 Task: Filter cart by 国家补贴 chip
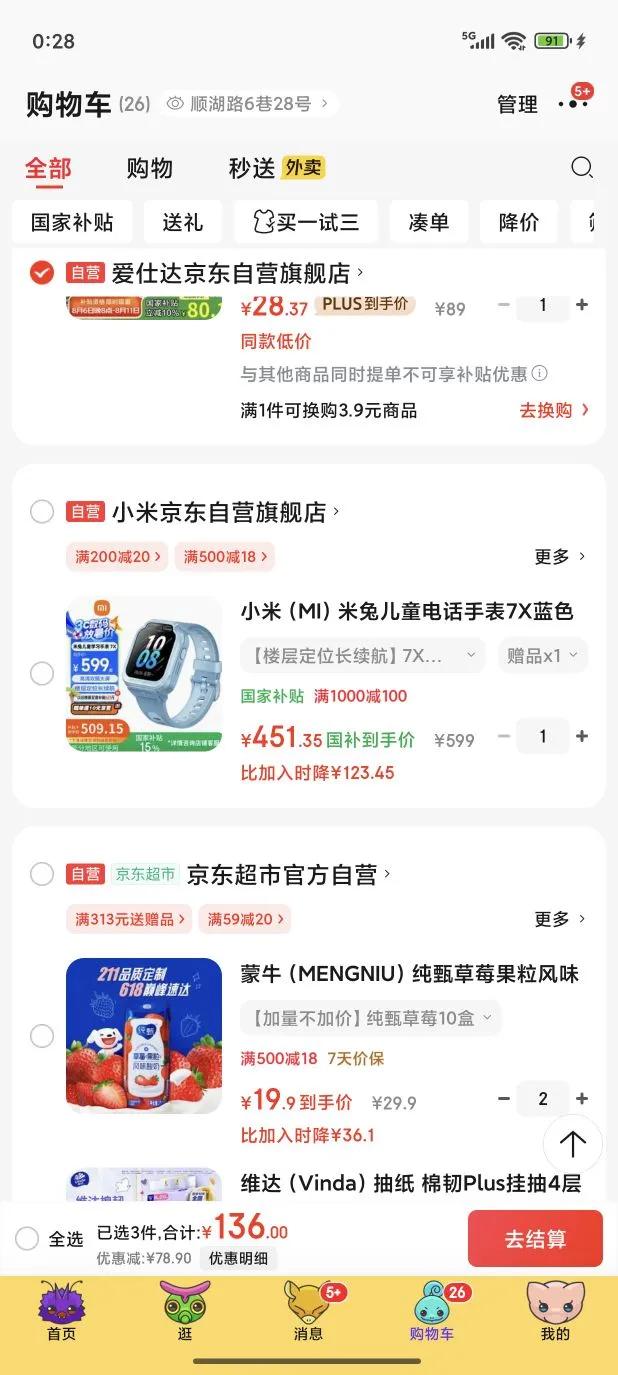coord(72,222)
